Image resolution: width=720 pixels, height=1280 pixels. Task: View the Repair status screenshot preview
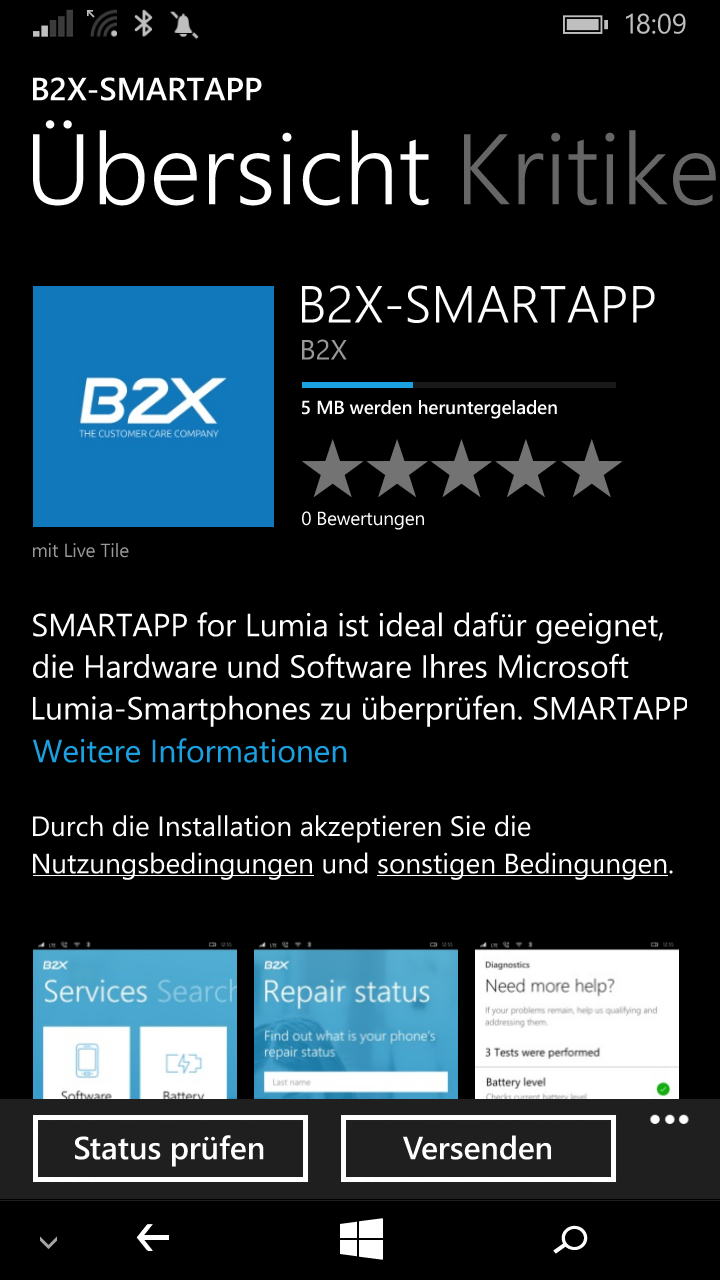[x=356, y=1019]
